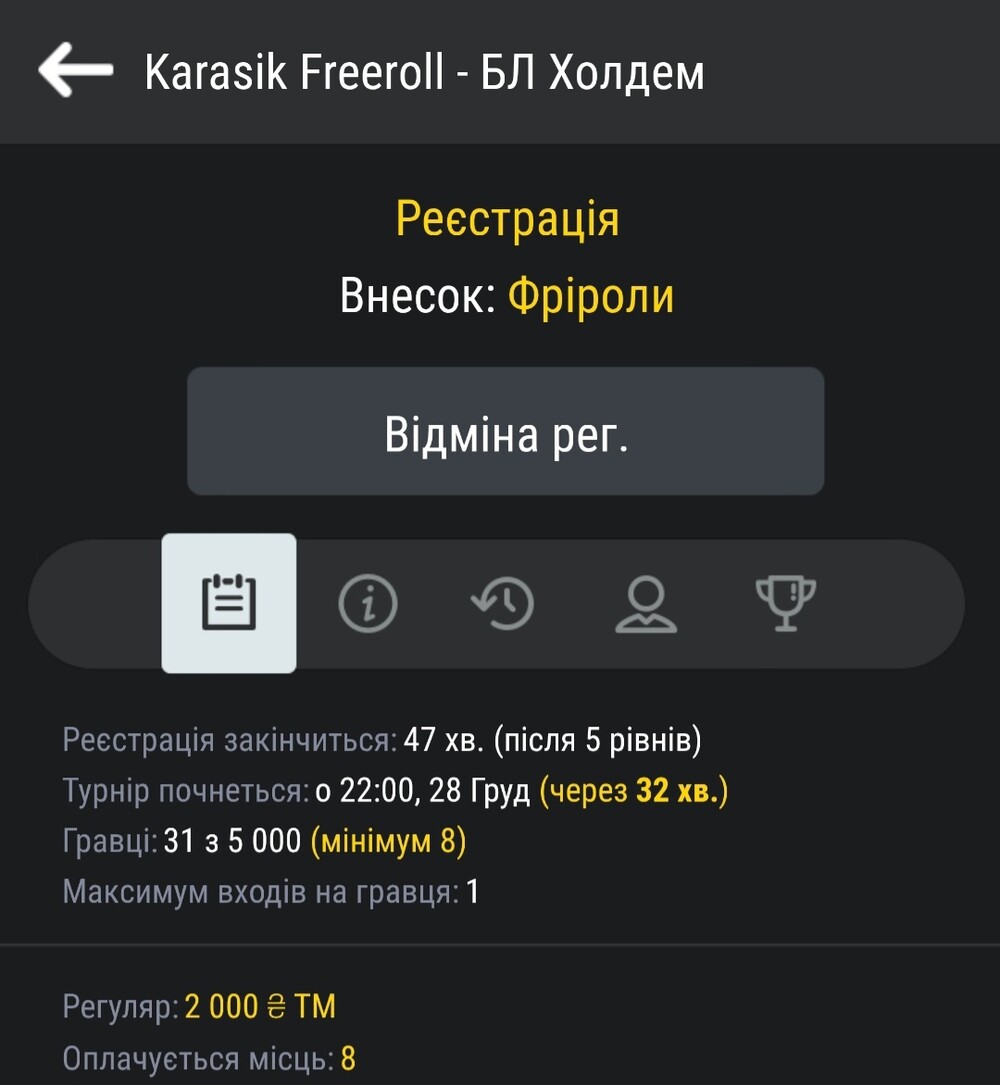View the players tab
This screenshot has width=1000, height=1085.
point(645,604)
